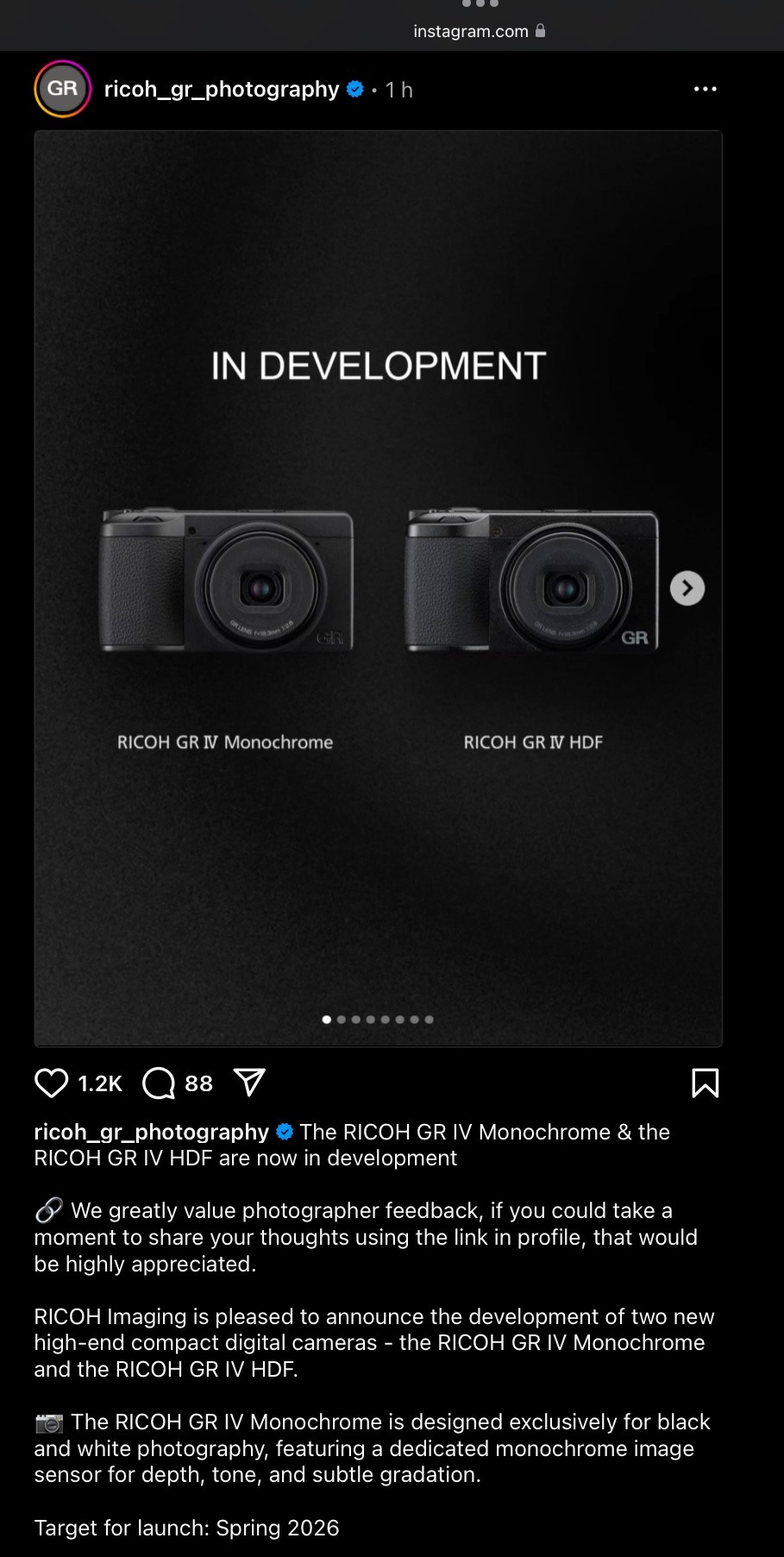
Task: Open ricoh_gr_photography name in the caption
Action: pos(152,1132)
